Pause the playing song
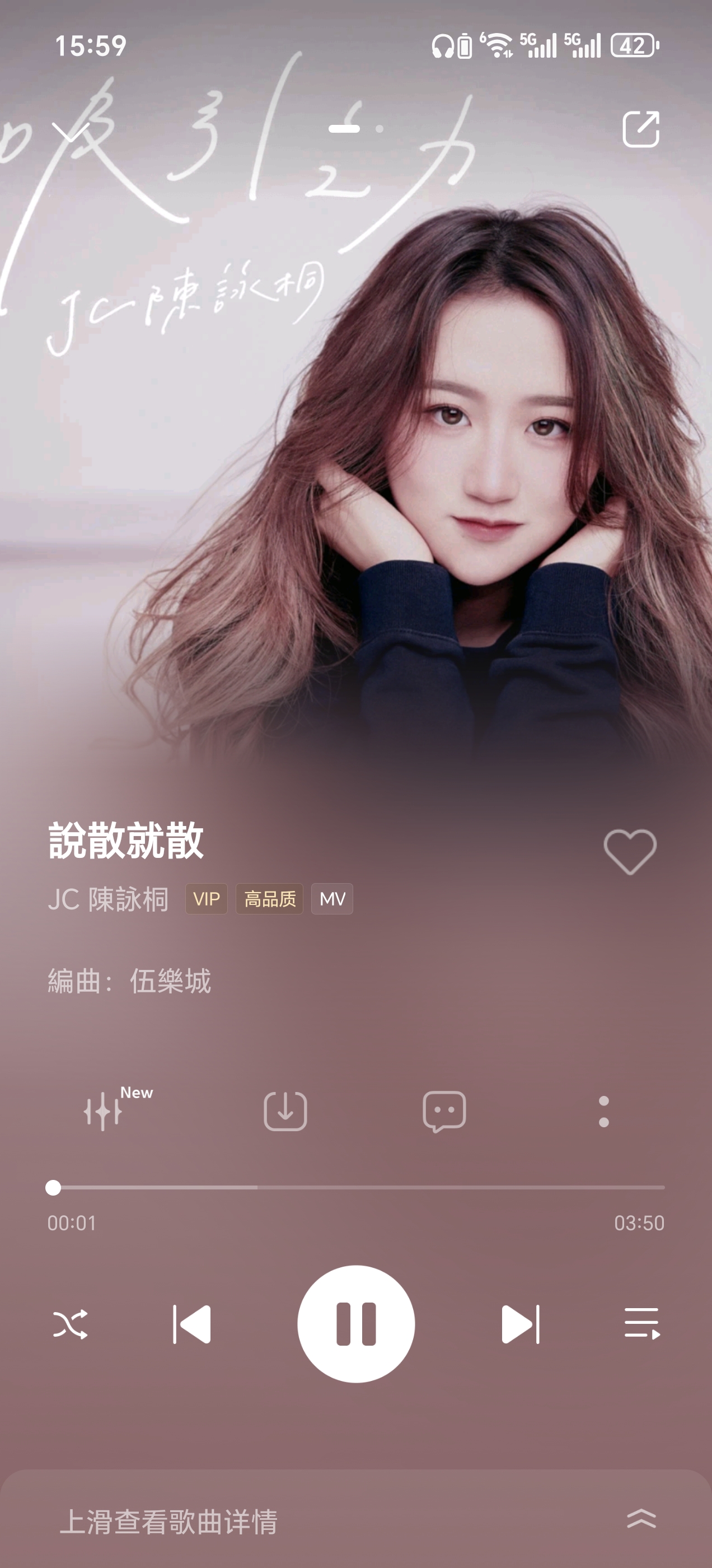This screenshot has height=1568, width=712. tap(356, 1324)
